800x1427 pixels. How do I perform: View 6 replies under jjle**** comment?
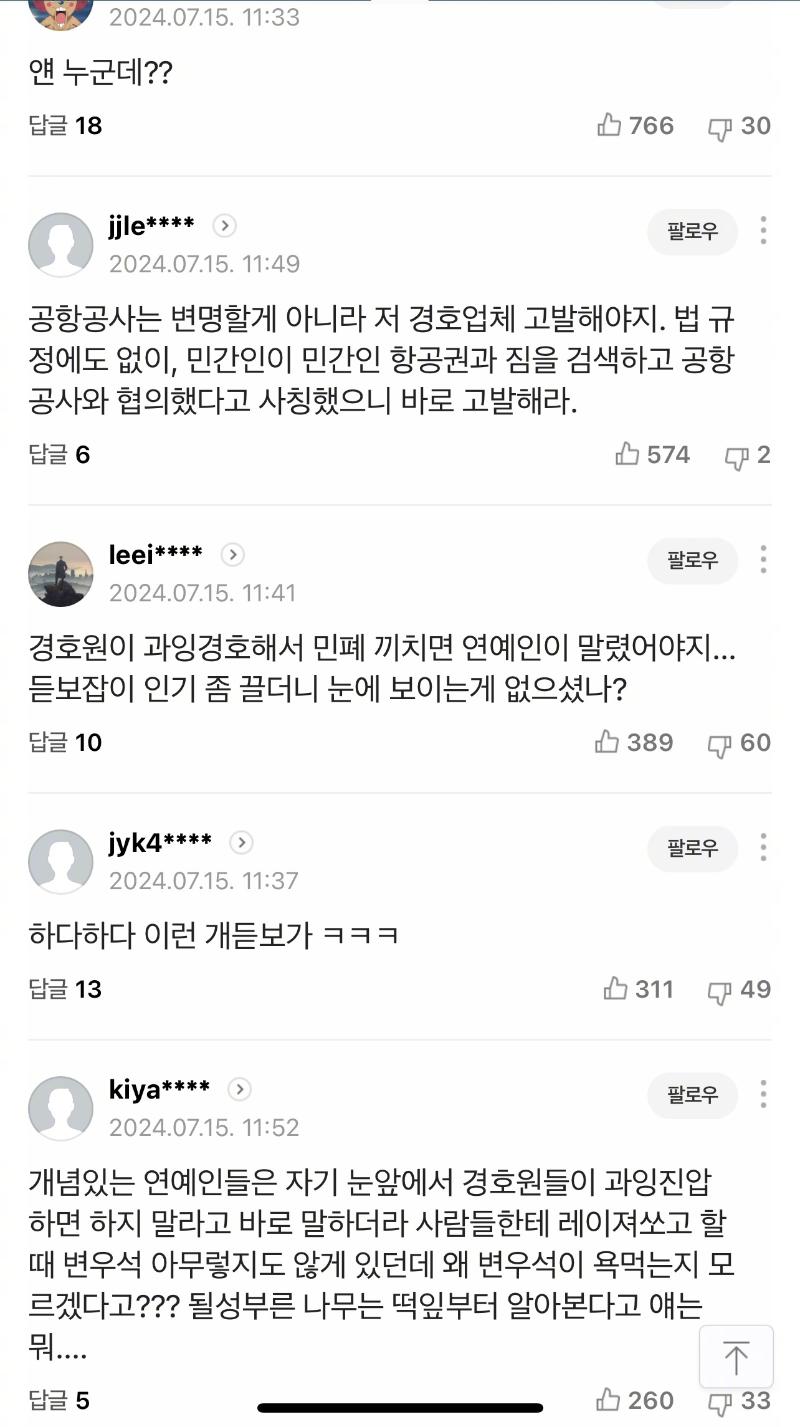[60, 455]
